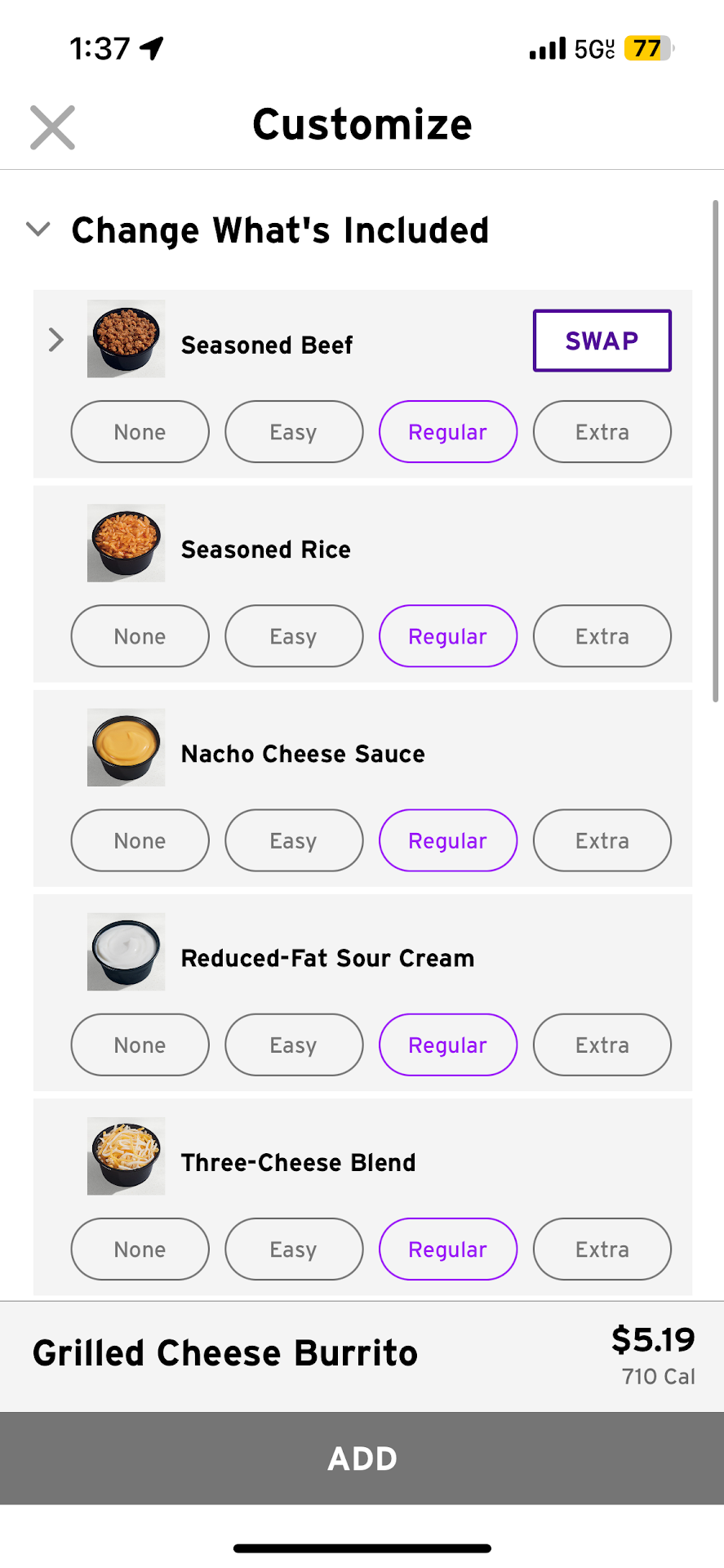The image size is (724, 1568).
Task: Pick Extra Seasoned Rice
Action: click(x=602, y=636)
